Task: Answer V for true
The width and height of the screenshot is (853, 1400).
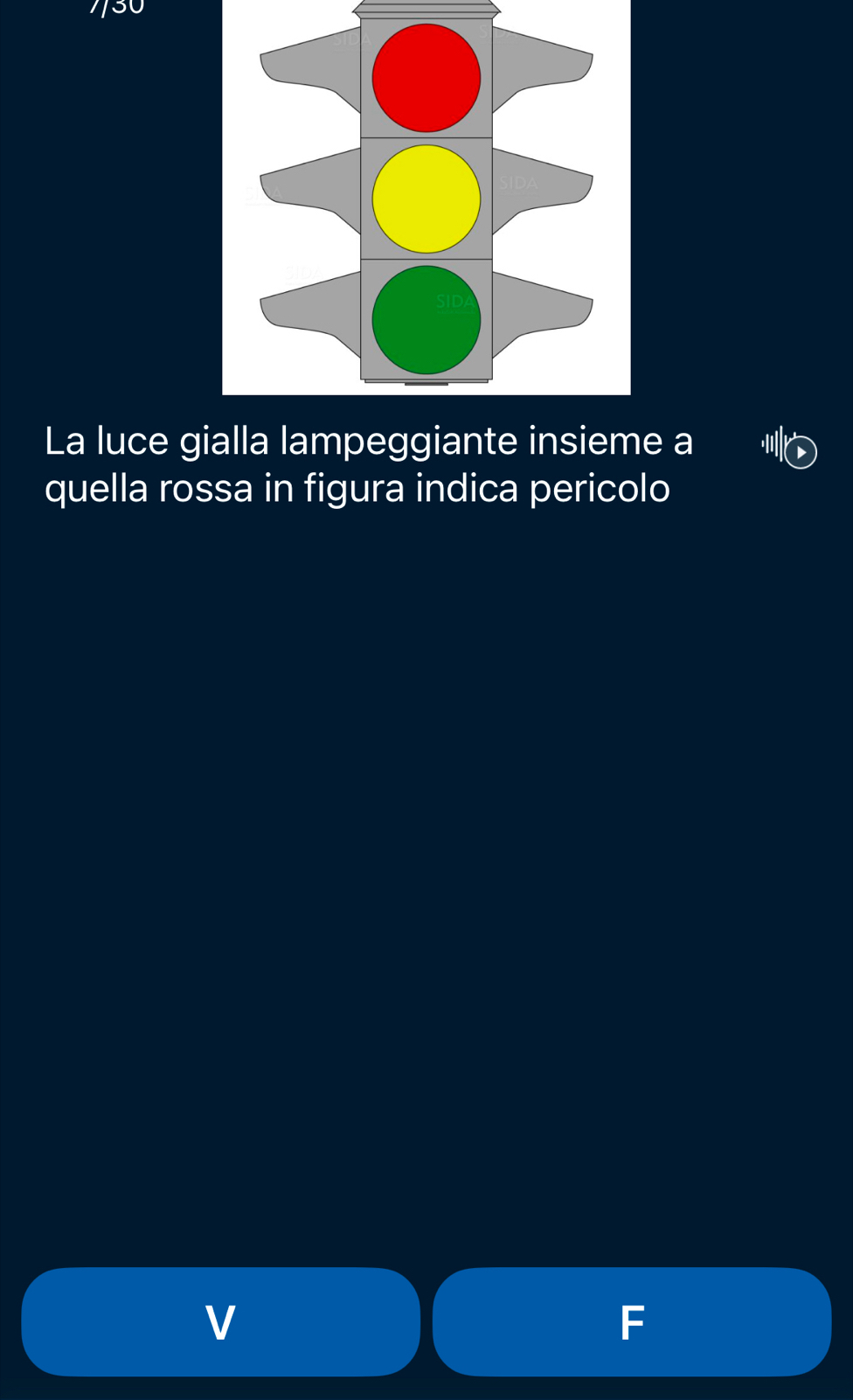Action: point(221,1321)
